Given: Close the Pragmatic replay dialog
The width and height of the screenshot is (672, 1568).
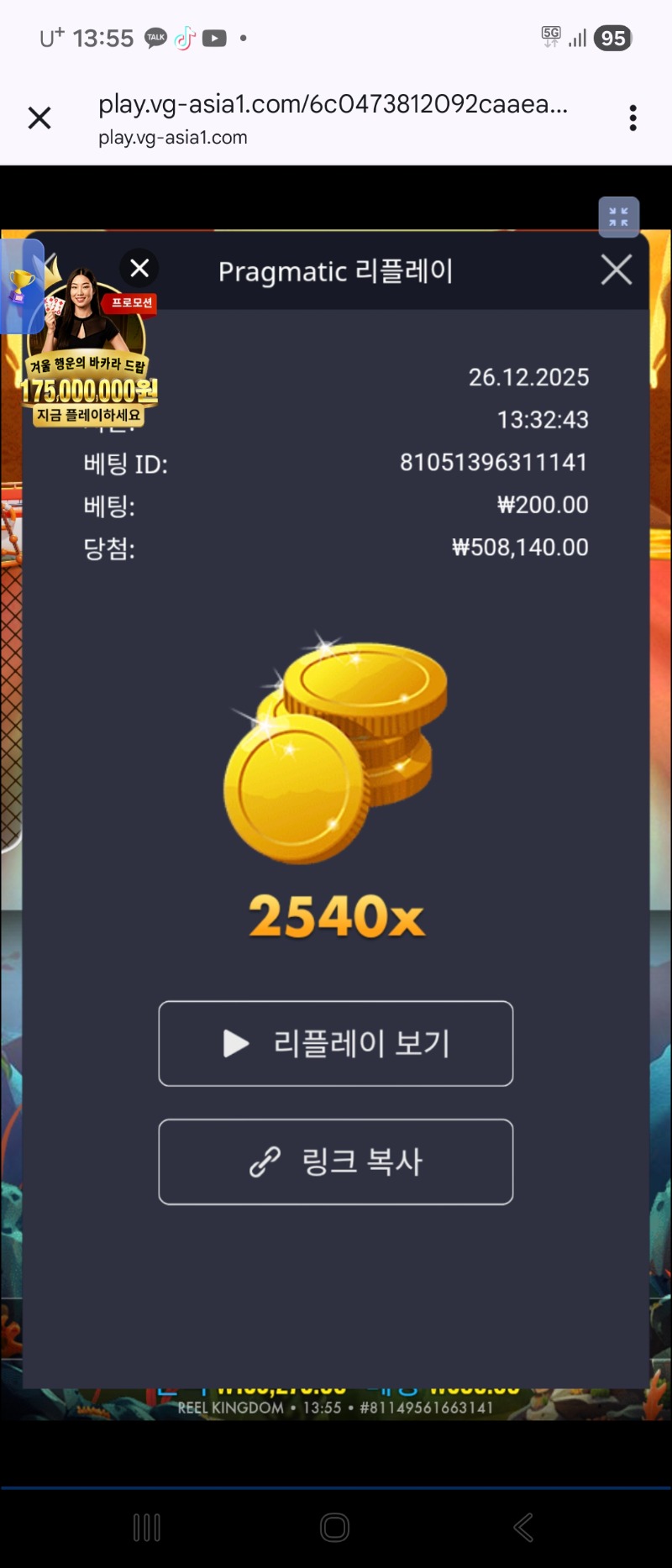Looking at the screenshot, I should pos(616,270).
